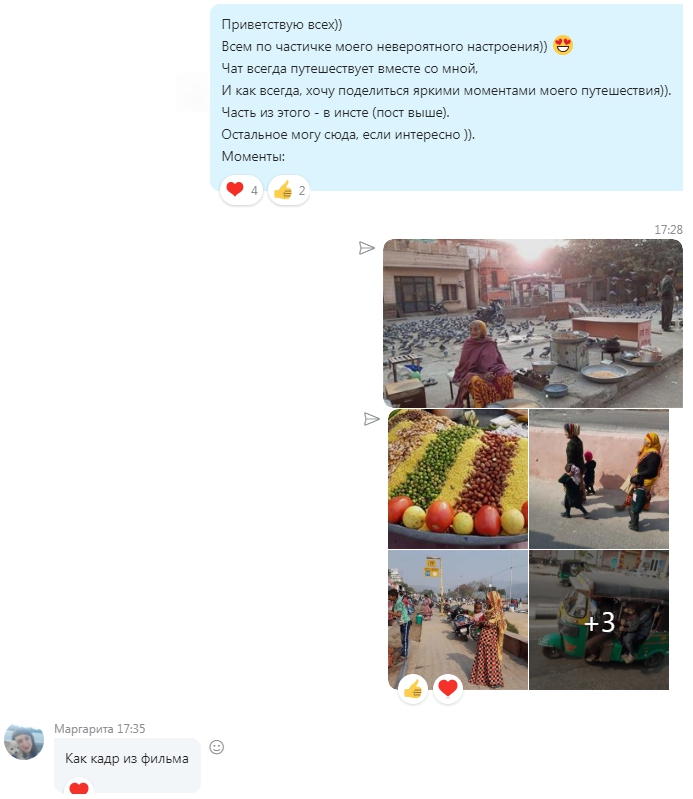Open Маргарита's profile avatar
The image size is (693, 799).
[24, 741]
